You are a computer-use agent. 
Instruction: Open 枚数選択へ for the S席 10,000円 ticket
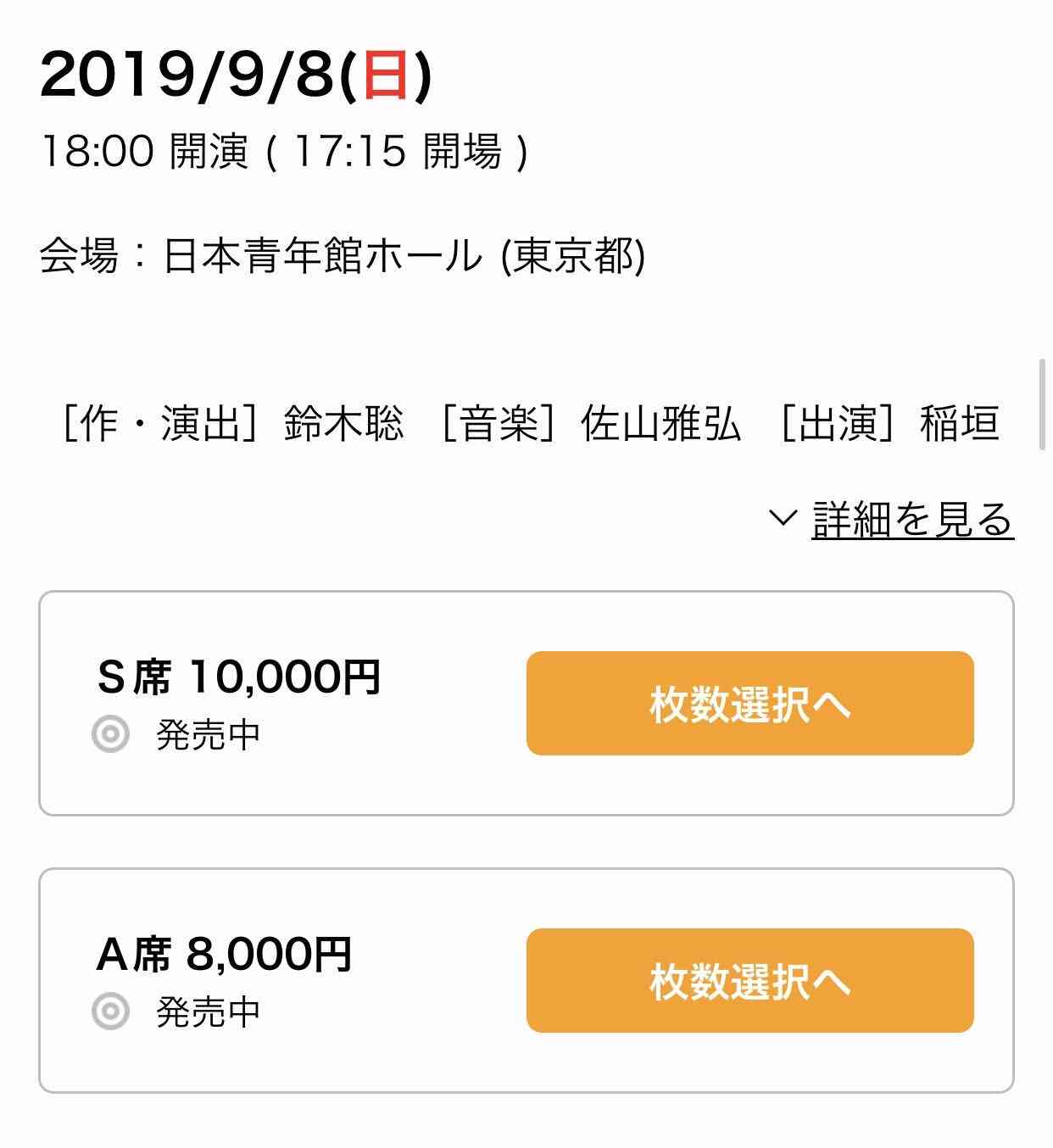(x=751, y=704)
